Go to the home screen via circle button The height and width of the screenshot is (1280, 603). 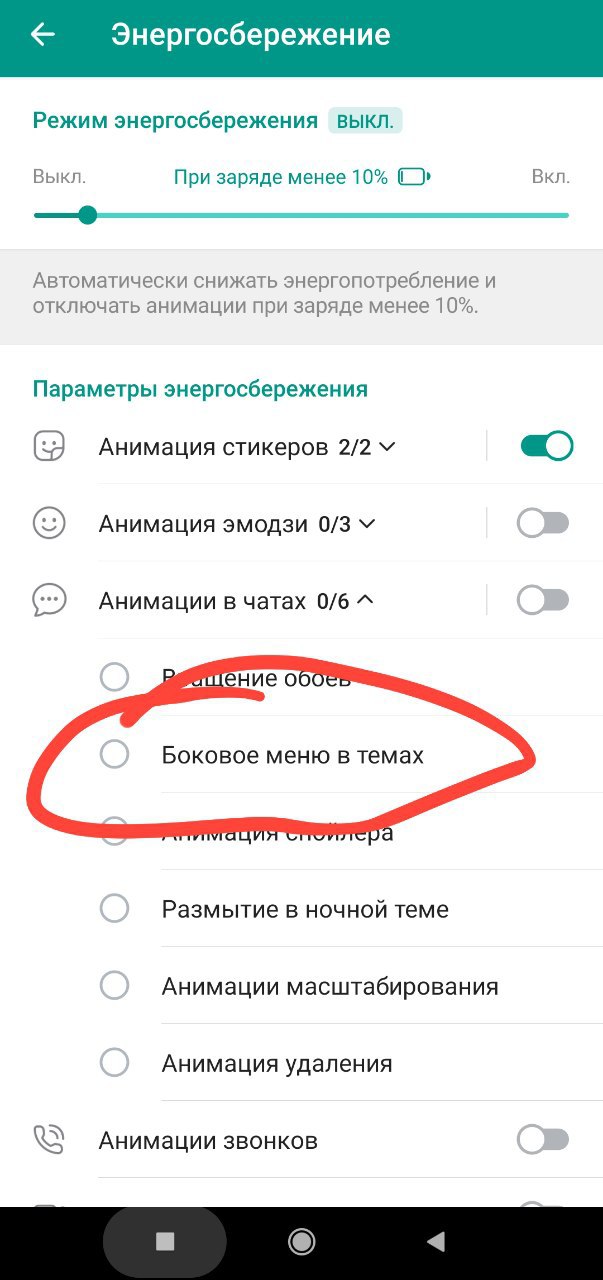[x=301, y=1241]
